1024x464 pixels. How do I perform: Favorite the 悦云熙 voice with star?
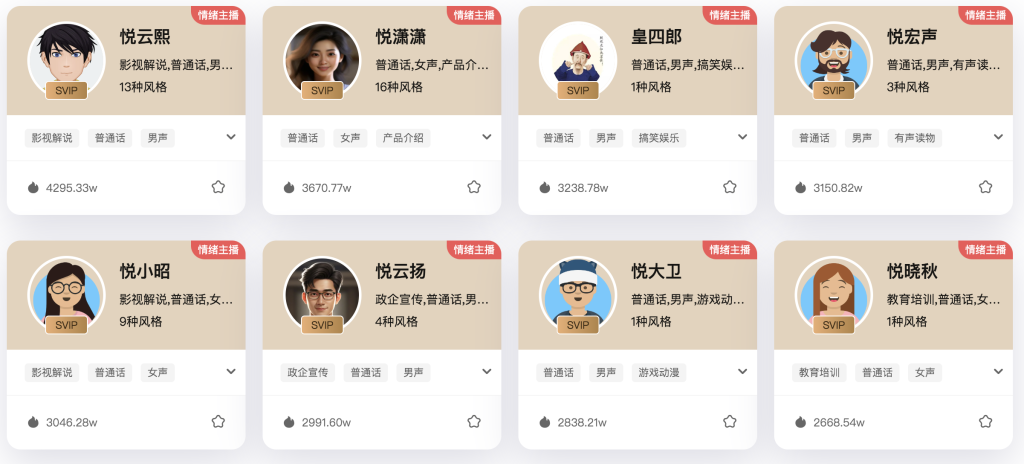(218, 187)
